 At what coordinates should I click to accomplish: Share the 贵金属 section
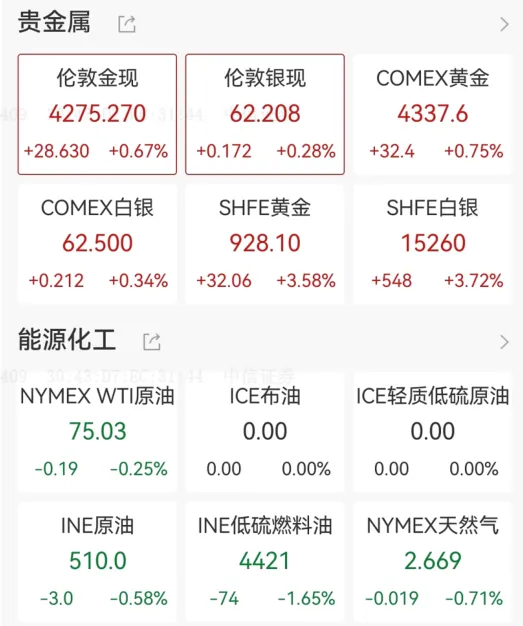(x=127, y=24)
